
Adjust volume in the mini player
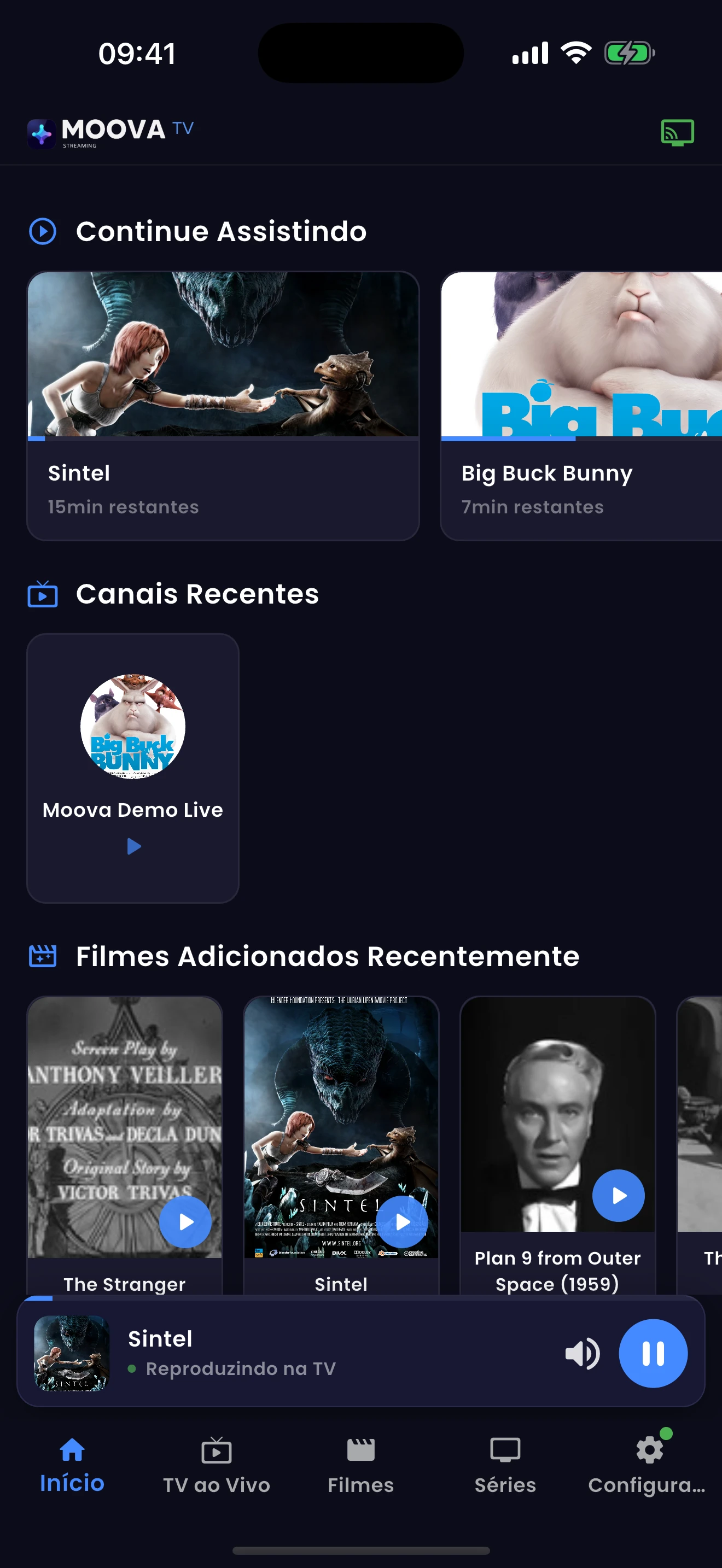pos(582,1354)
